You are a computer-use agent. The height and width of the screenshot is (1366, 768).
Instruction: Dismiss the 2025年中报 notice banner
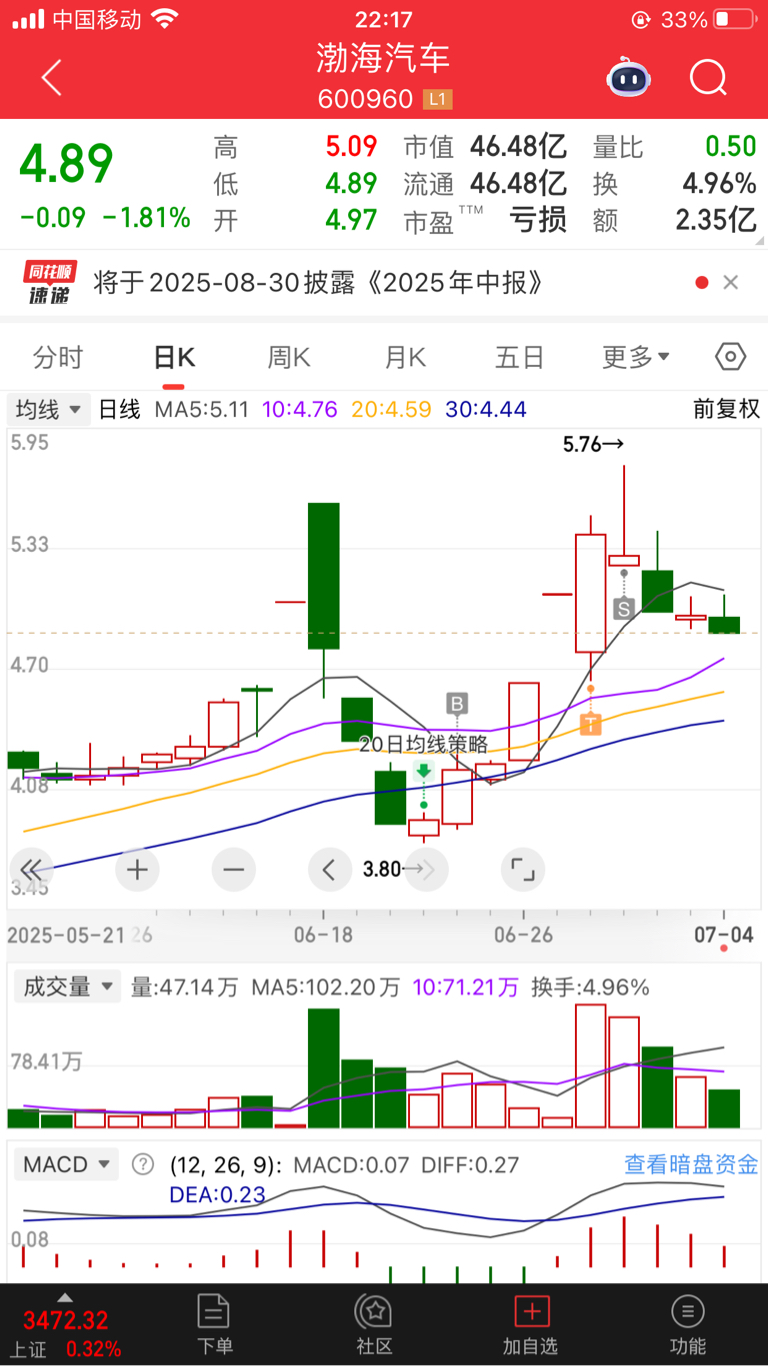tap(731, 283)
